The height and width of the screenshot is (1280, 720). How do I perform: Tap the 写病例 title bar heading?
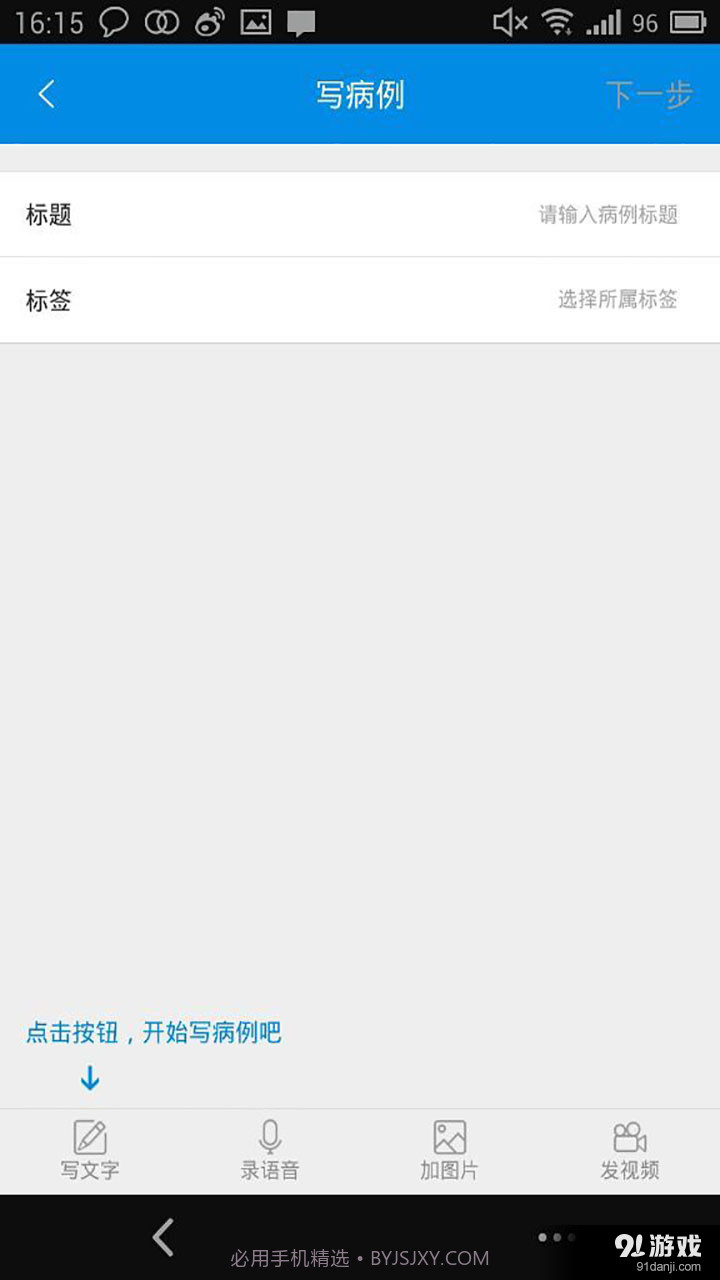[360, 93]
